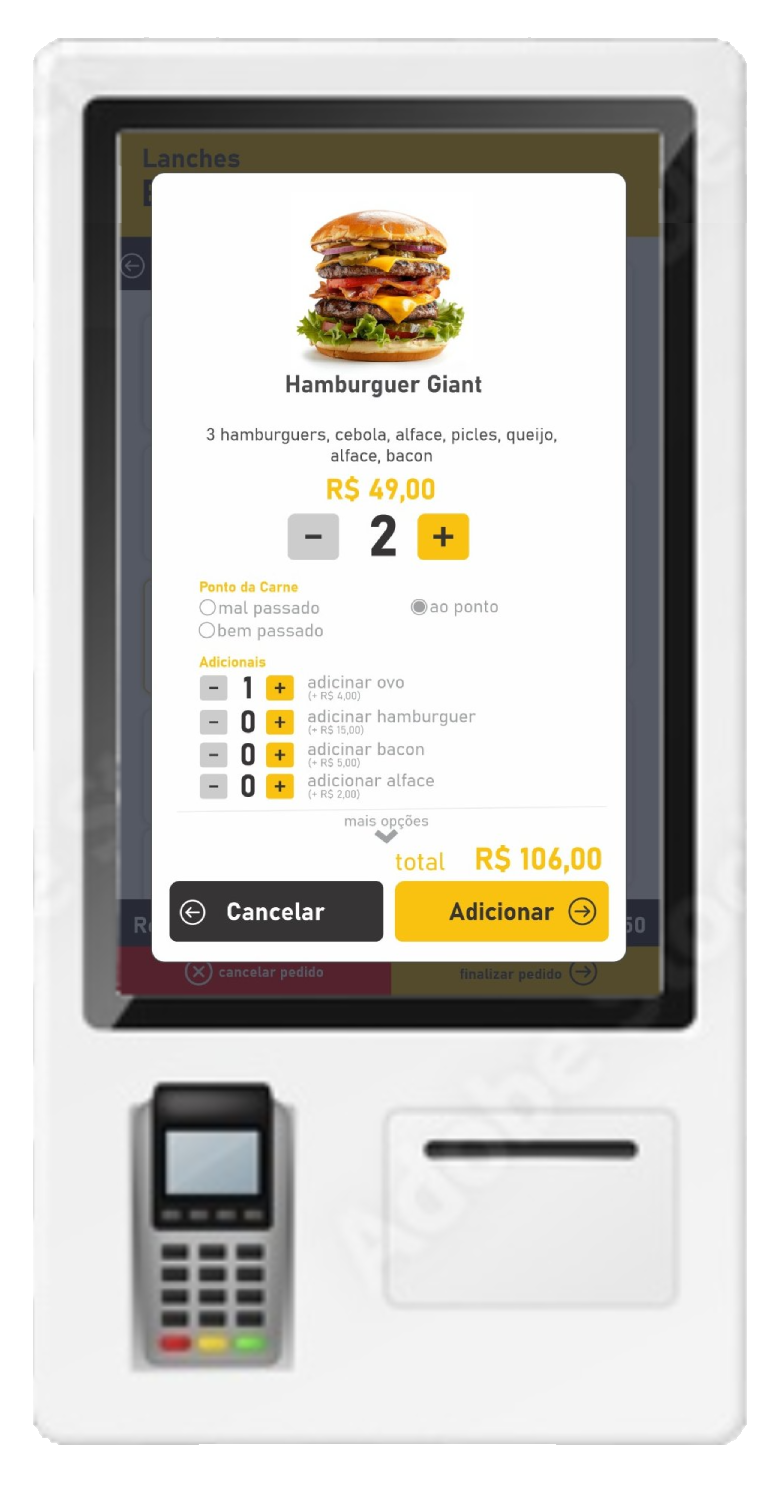Add extra bacon to the burger
Screen dimensions: 780x1500
click(x=280, y=755)
